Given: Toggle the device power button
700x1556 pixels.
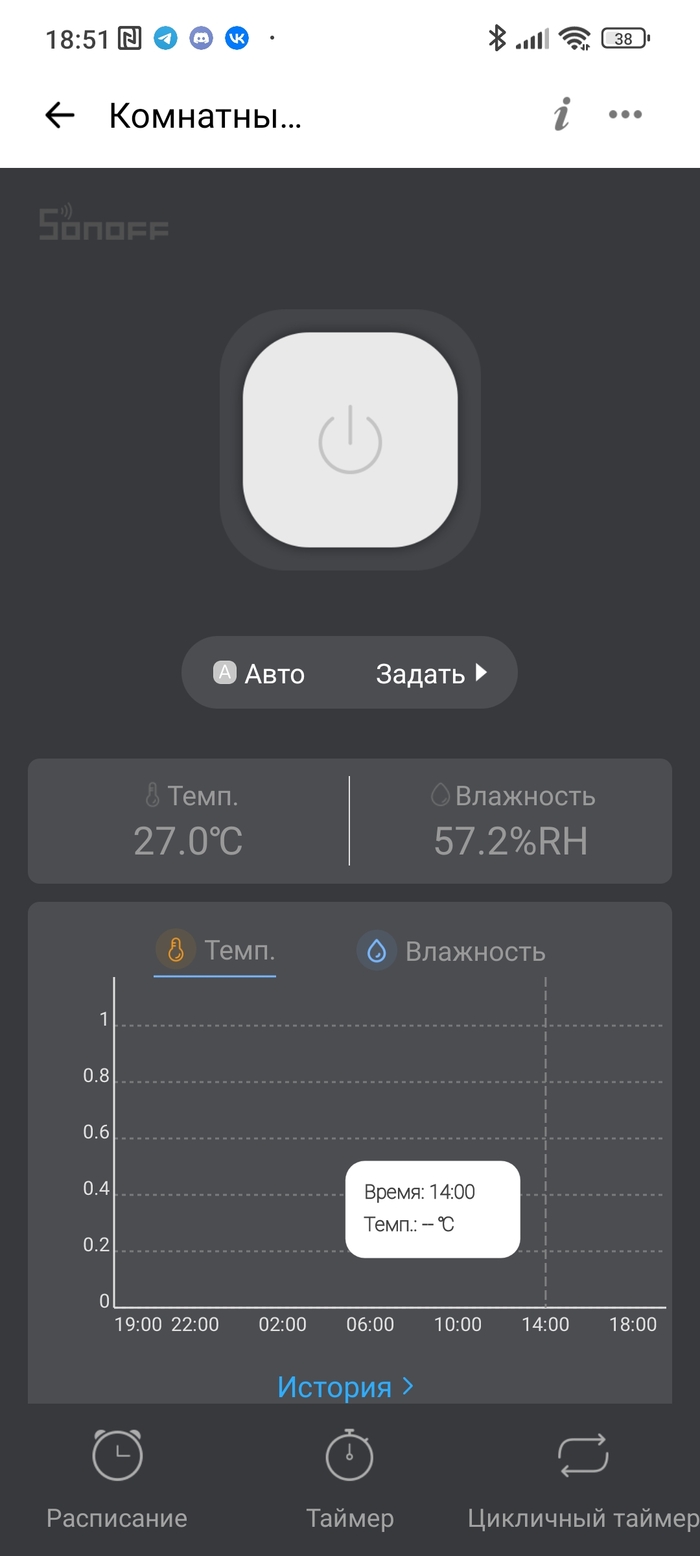Looking at the screenshot, I should tap(350, 440).
